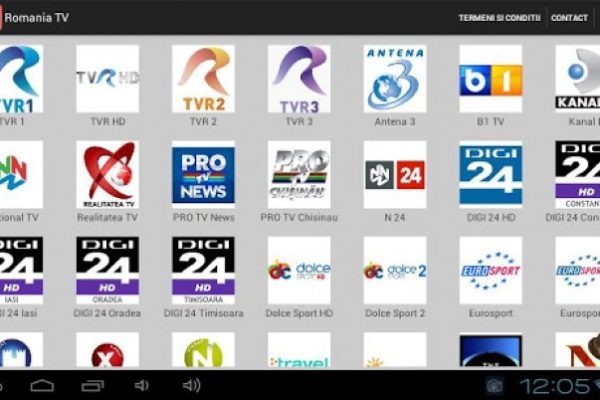Open the CONTACT link
Viewport: 600px width, 400px height.
[x=569, y=17]
